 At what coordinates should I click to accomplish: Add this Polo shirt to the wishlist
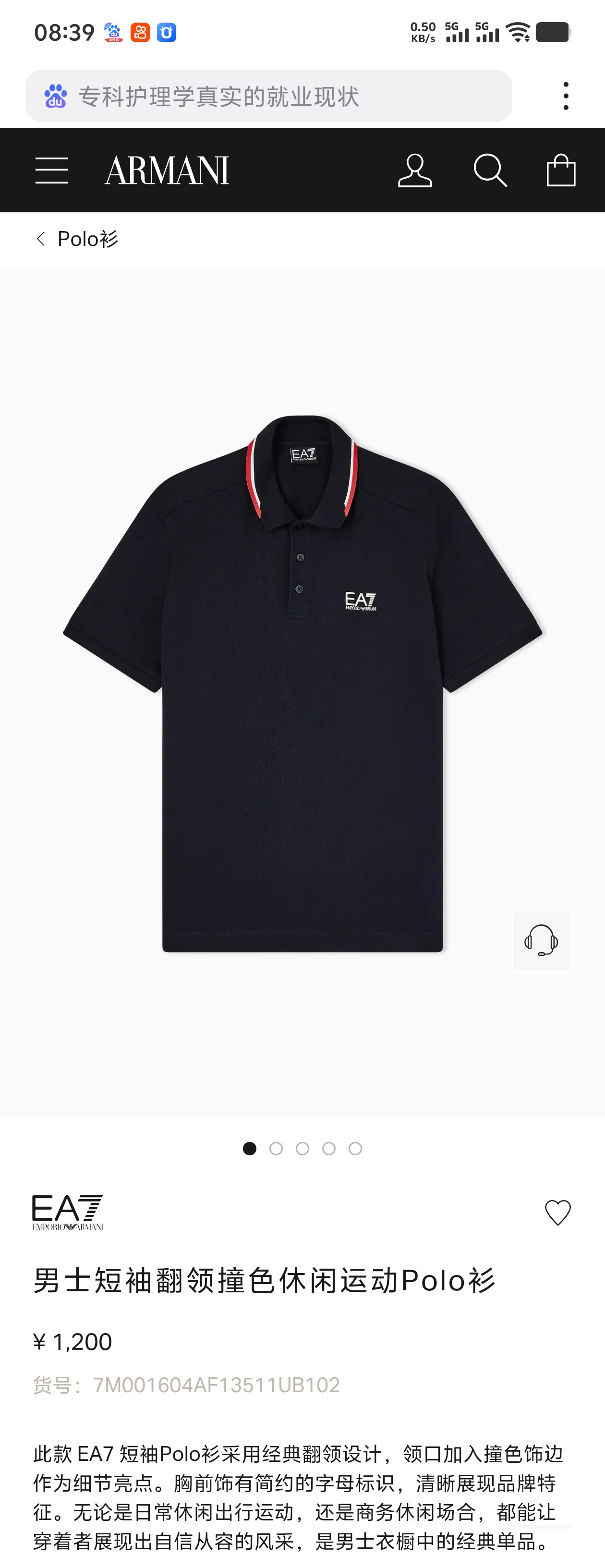557,1213
